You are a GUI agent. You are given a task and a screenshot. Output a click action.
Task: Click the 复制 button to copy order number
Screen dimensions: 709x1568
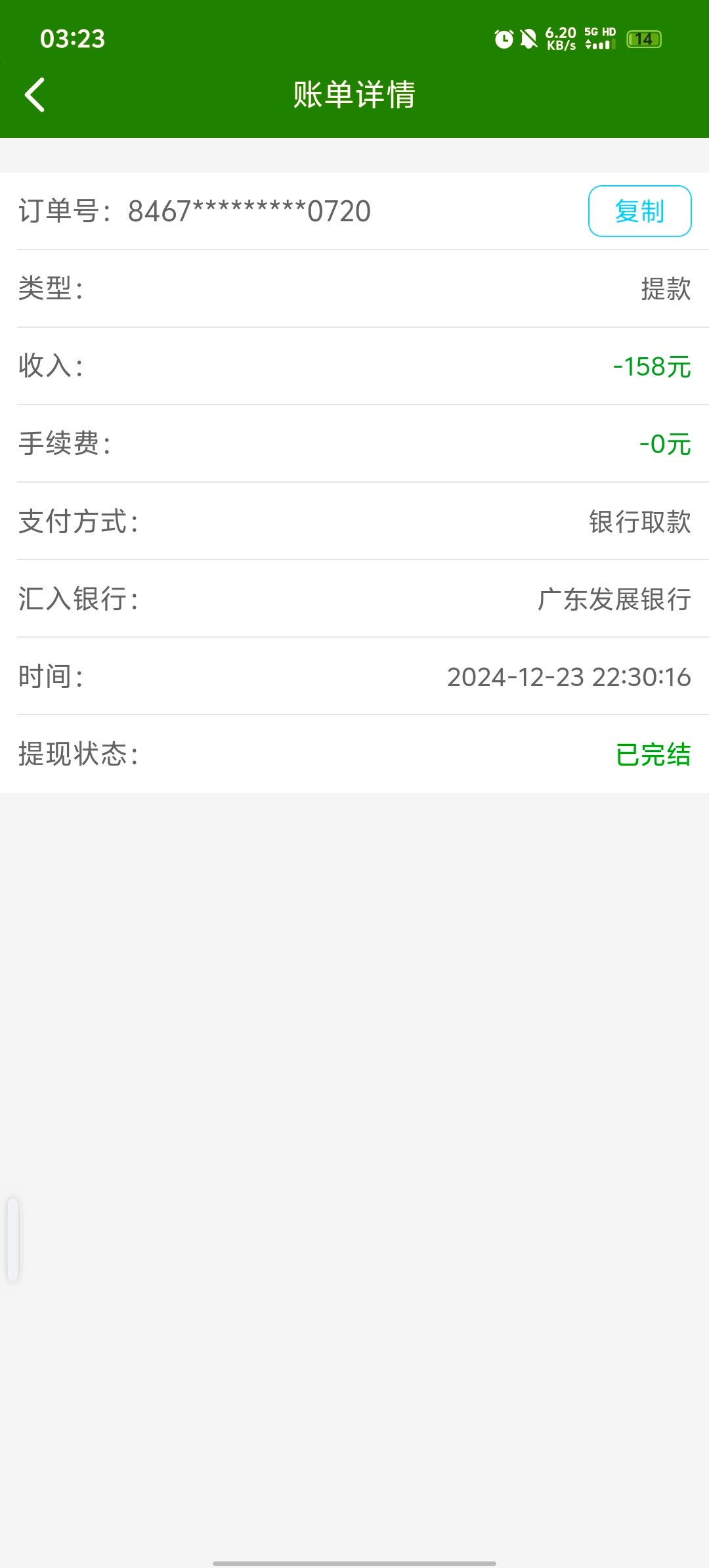coord(639,211)
